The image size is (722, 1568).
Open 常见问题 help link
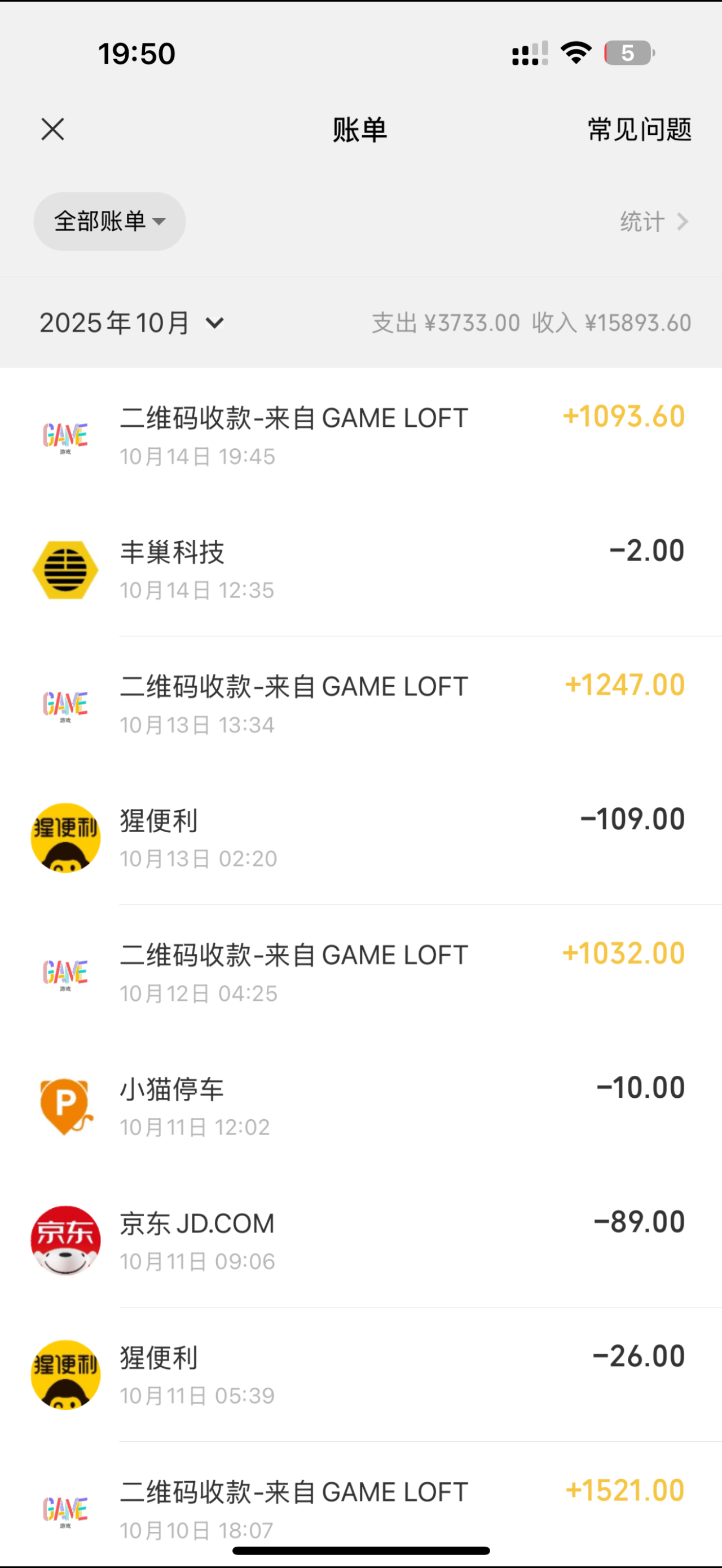click(x=639, y=130)
